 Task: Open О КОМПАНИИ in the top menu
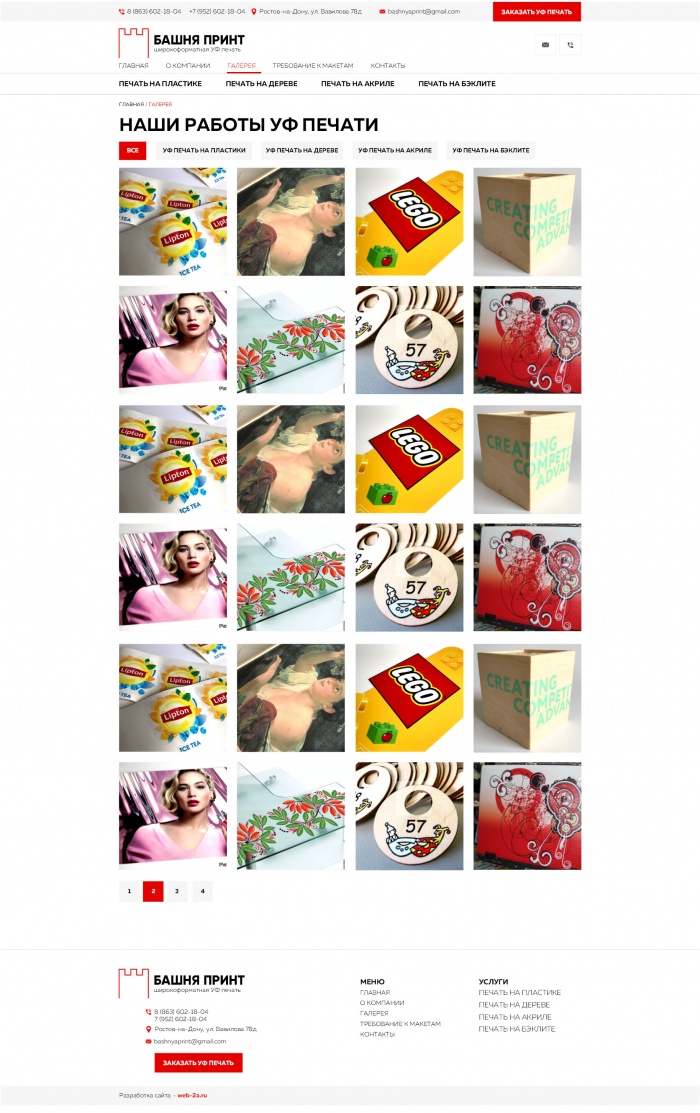click(x=188, y=65)
